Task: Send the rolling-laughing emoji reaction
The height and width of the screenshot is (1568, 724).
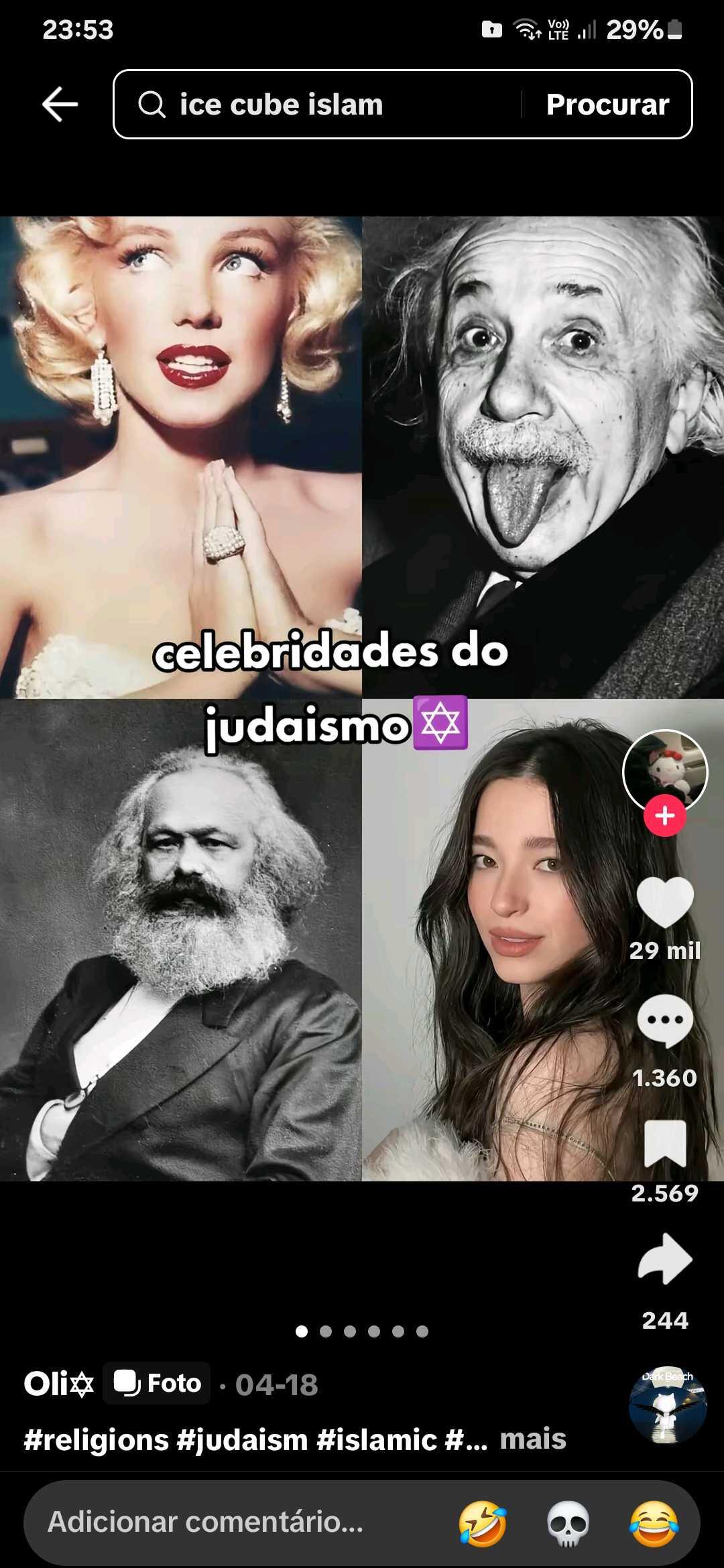Action: (482, 1523)
